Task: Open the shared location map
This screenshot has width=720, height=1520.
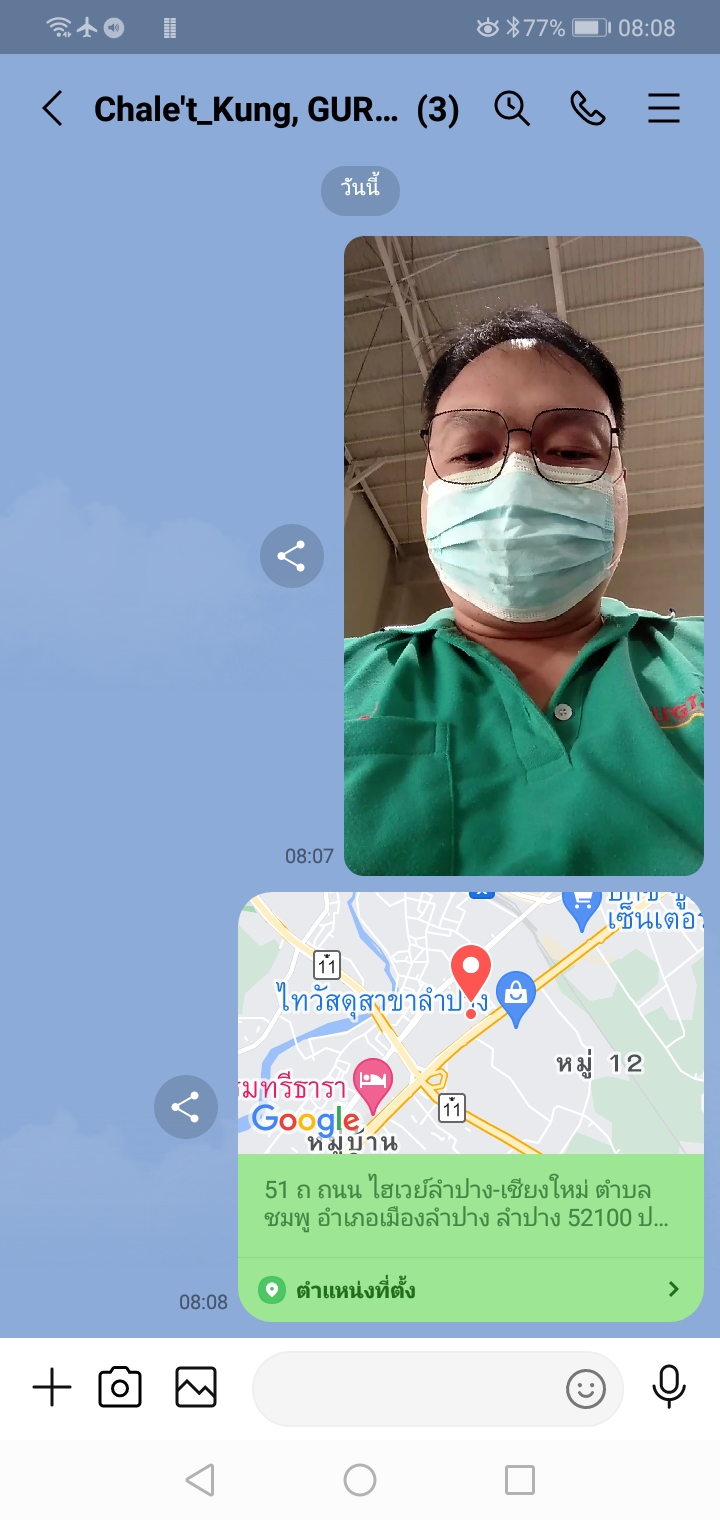Action: point(470,1022)
